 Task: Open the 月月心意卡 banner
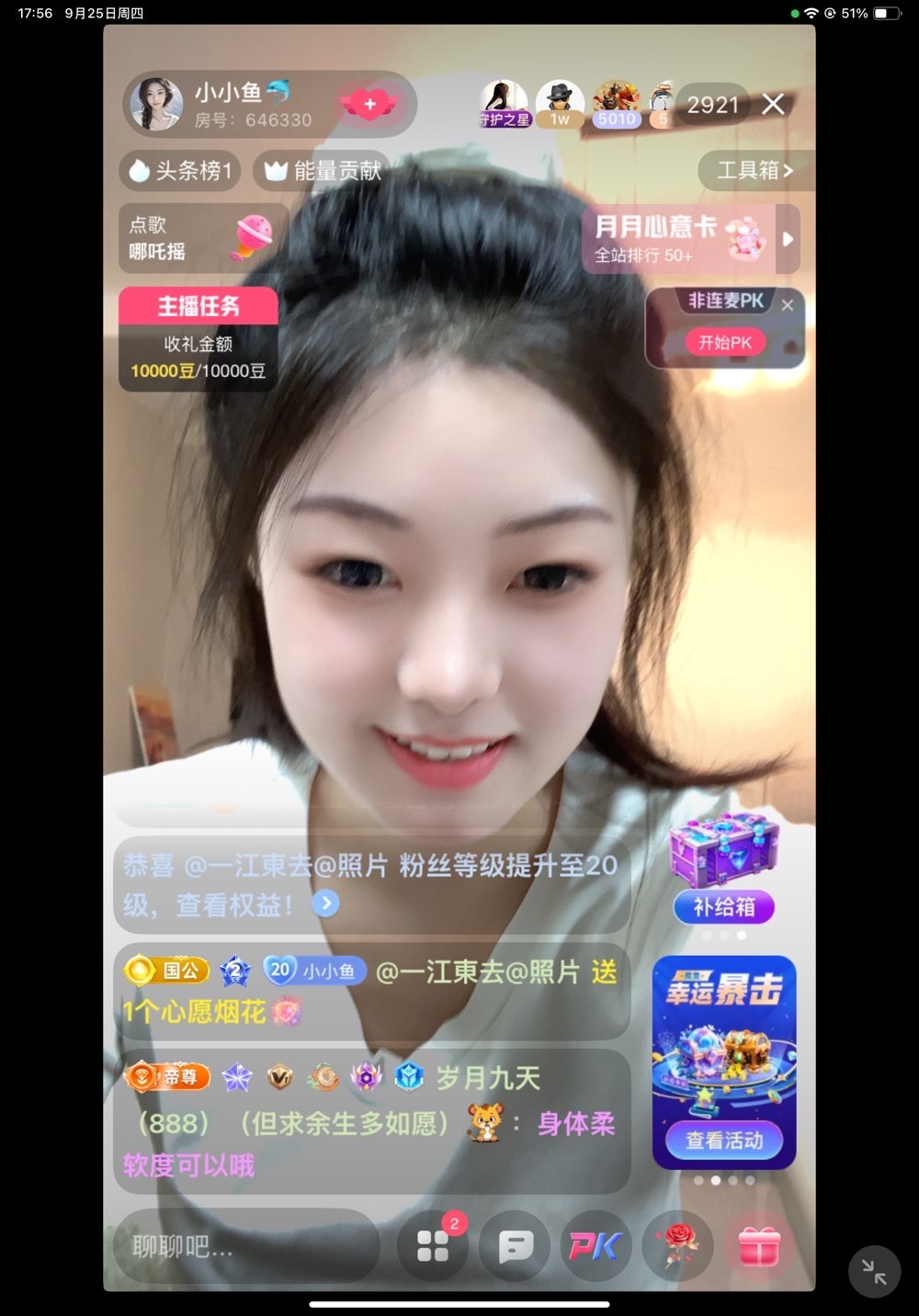(x=678, y=239)
